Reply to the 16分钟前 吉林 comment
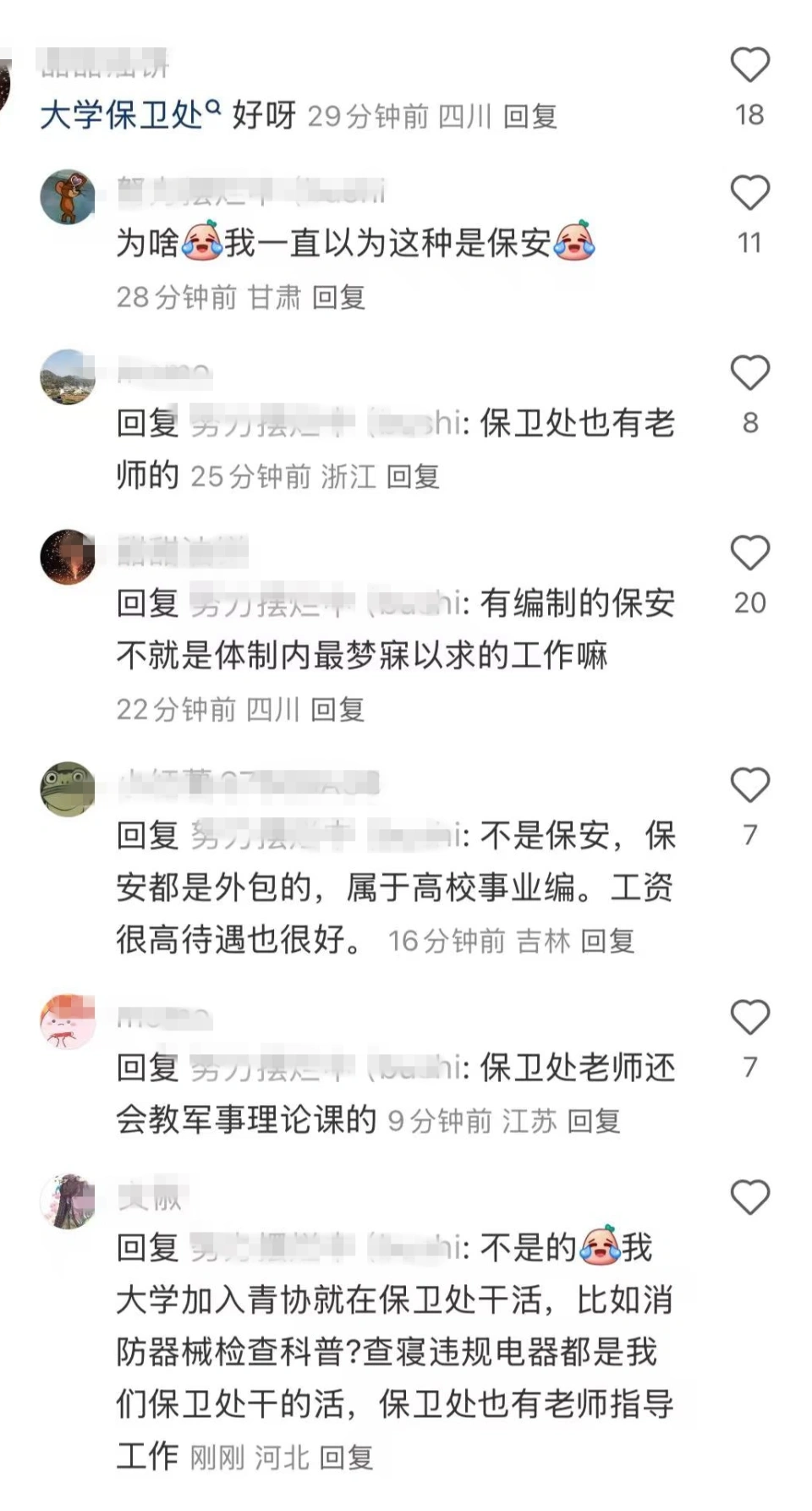The height and width of the screenshot is (1511, 812). click(607, 941)
